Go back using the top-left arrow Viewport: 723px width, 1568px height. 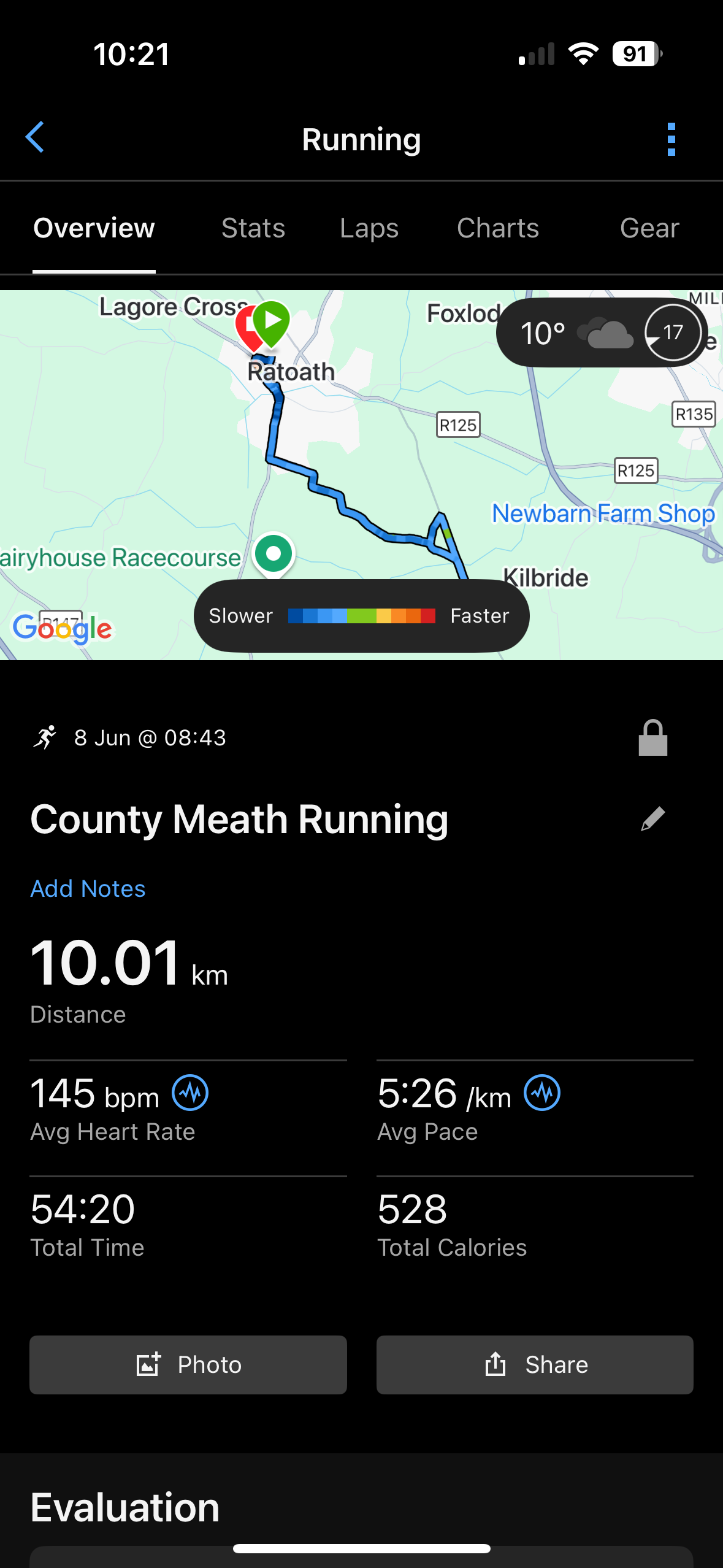point(35,137)
